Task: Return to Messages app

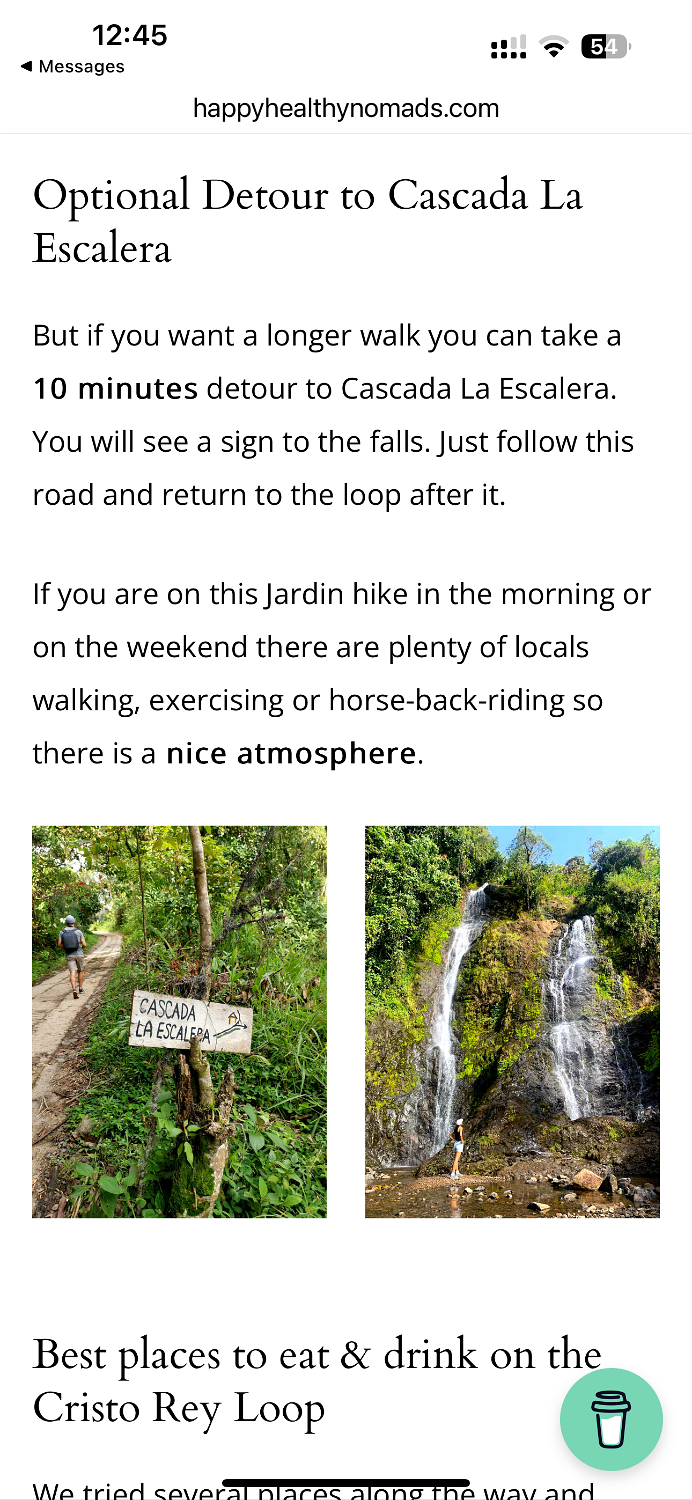Action: click(x=72, y=67)
